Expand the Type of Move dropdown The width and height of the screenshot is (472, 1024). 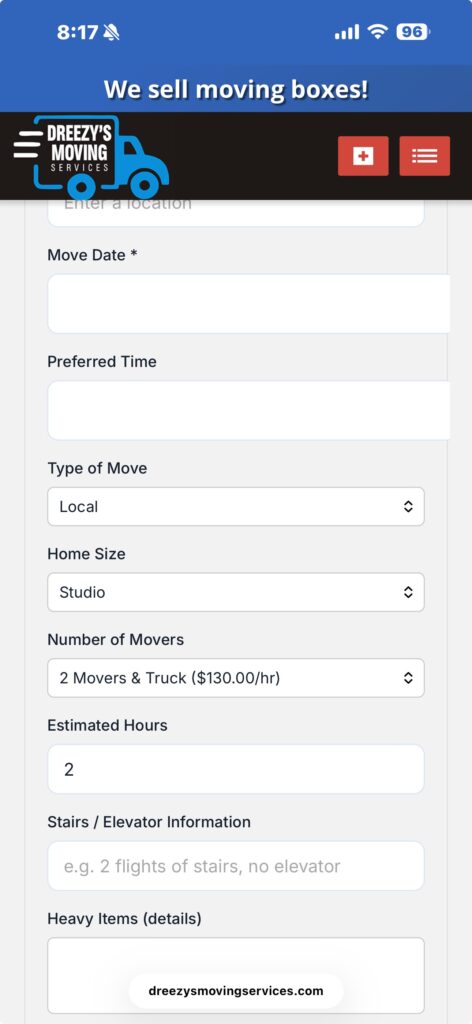click(x=236, y=506)
